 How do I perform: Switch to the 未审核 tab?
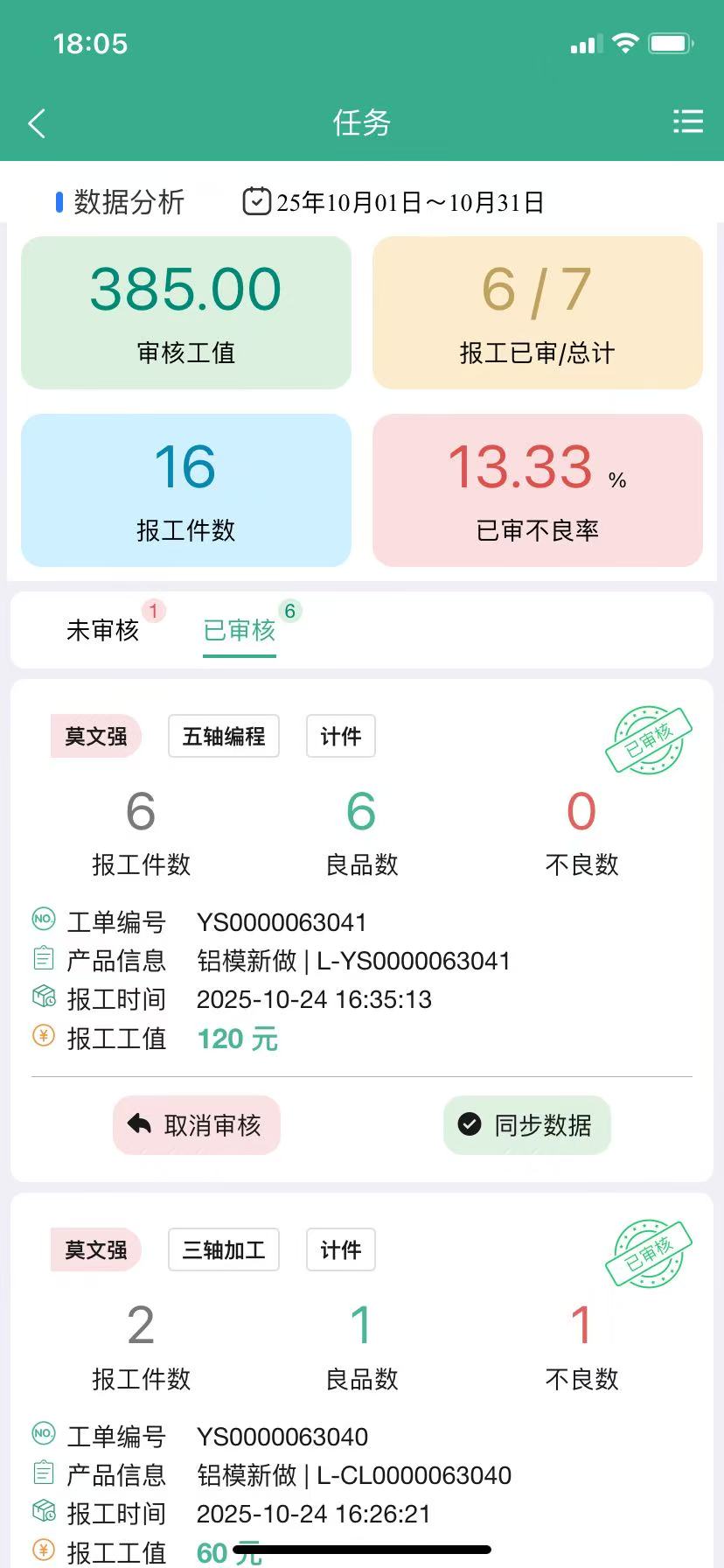tap(103, 630)
